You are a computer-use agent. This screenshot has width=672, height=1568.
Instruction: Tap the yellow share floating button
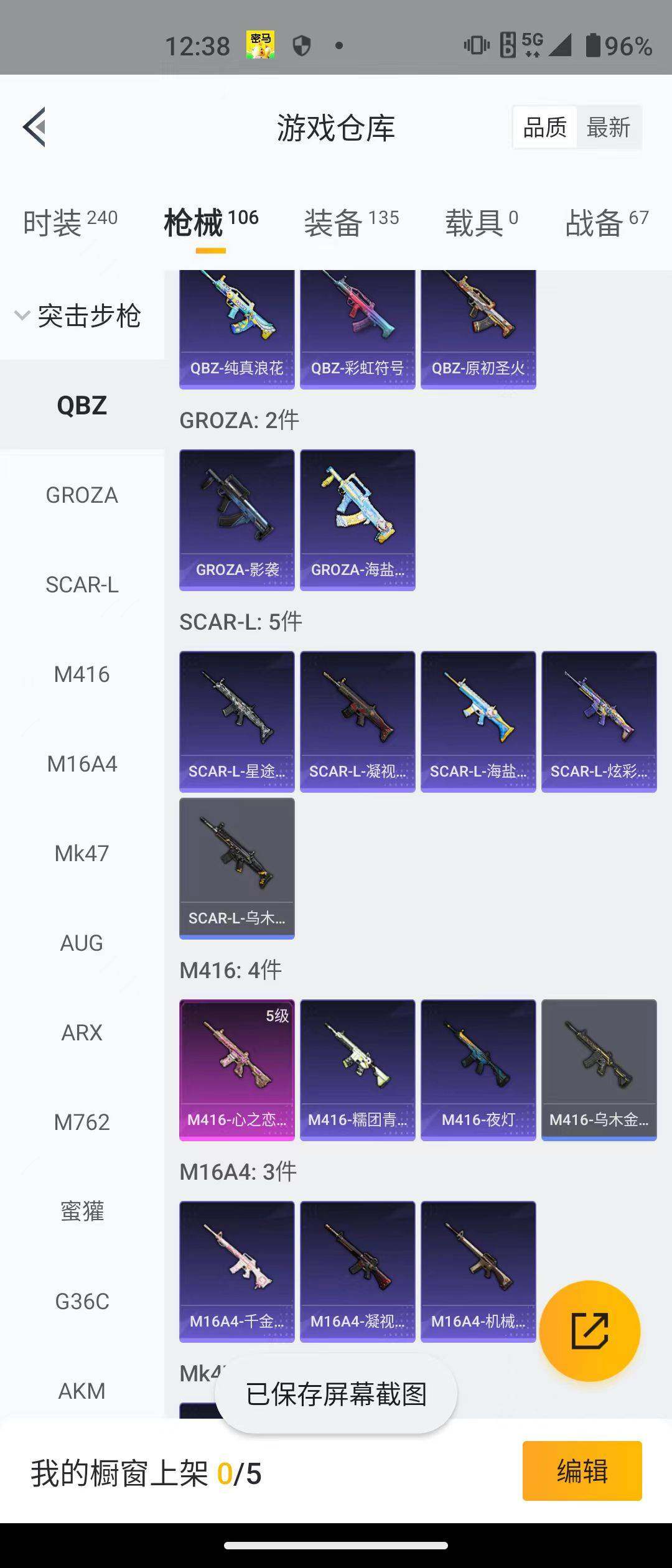(x=589, y=1331)
